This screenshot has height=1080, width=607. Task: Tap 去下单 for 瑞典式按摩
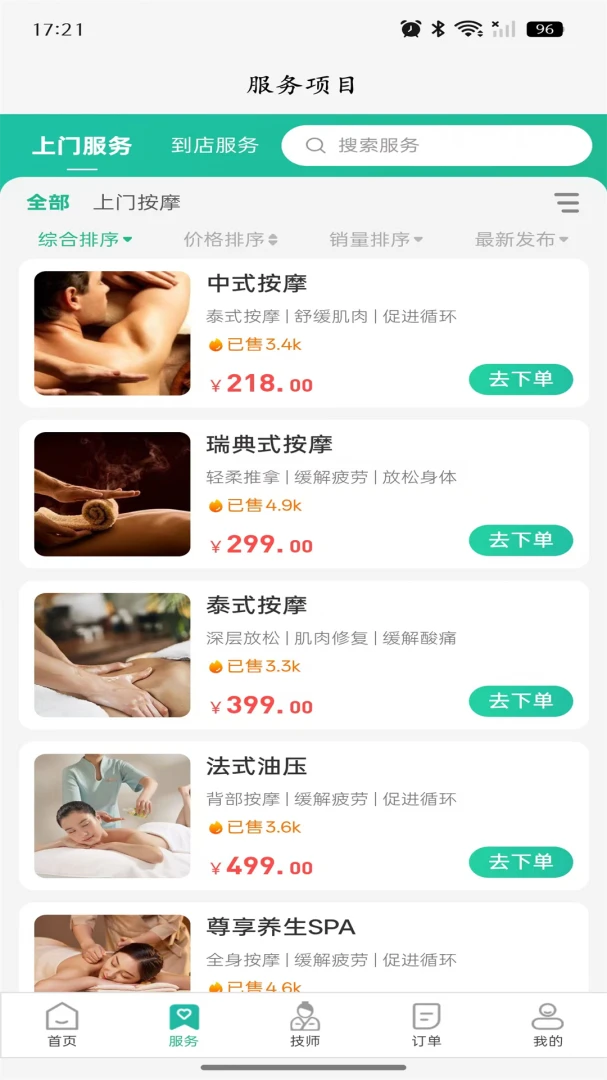point(521,540)
